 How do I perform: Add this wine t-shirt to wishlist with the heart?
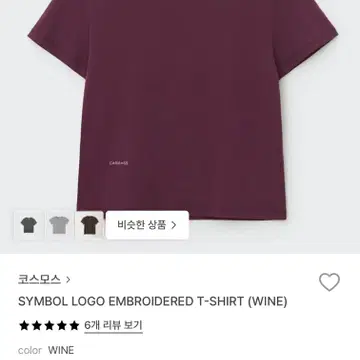click(329, 282)
